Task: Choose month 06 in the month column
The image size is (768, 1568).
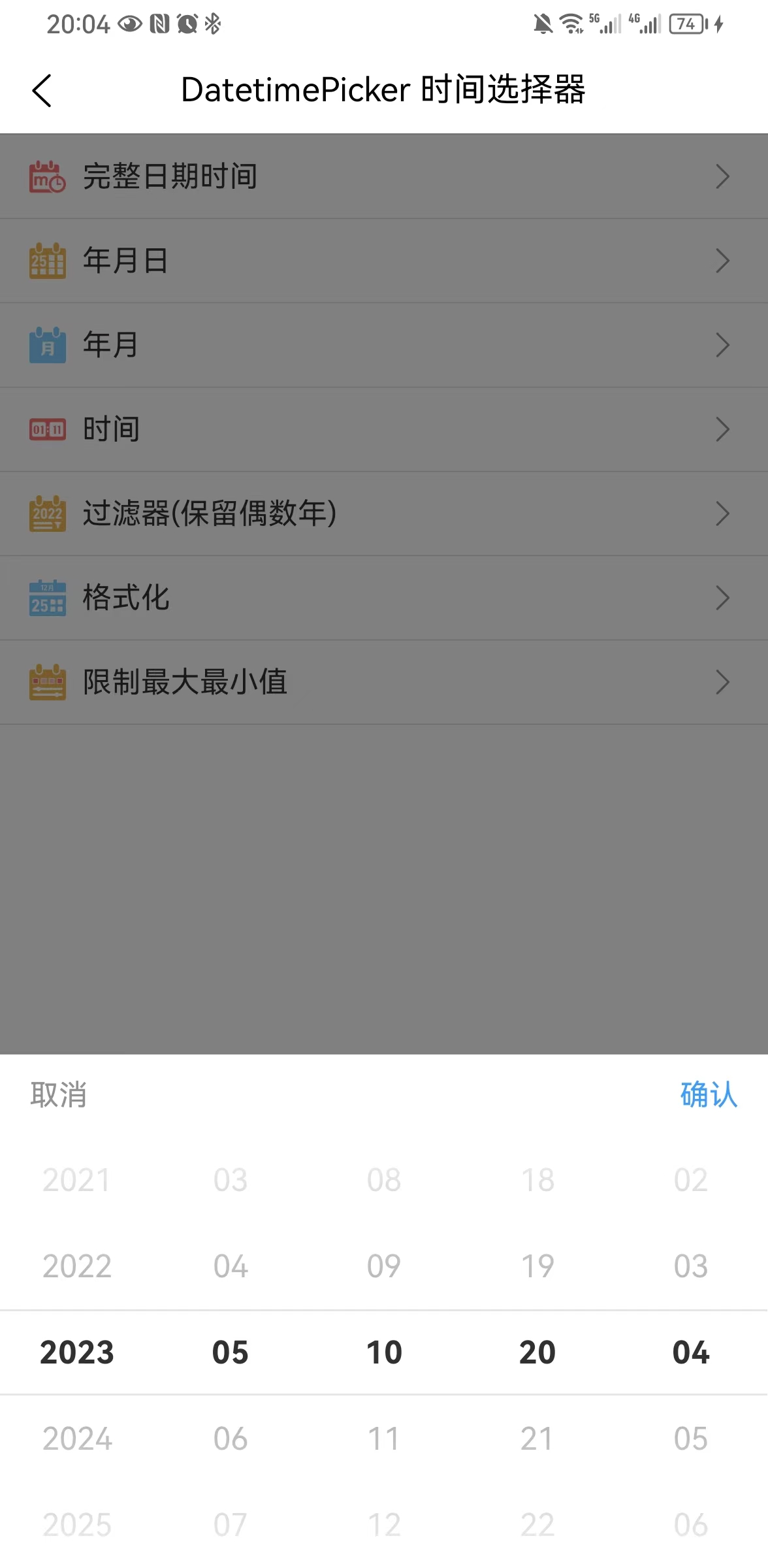Action: tap(231, 1439)
